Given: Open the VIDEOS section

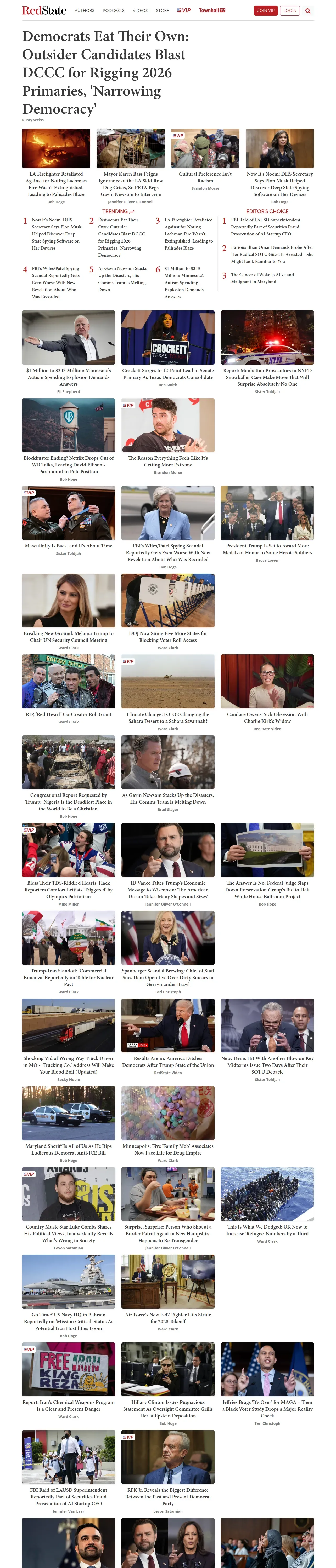Looking at the screenshot, I should pos(140,10).
